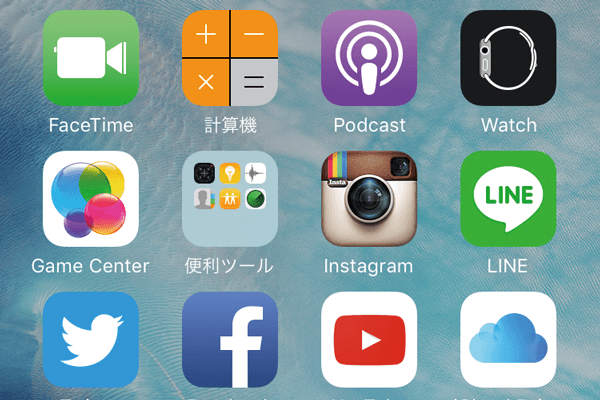The image size is (600, 400).
Task: Open the Watch app
Action: point(508,58)
